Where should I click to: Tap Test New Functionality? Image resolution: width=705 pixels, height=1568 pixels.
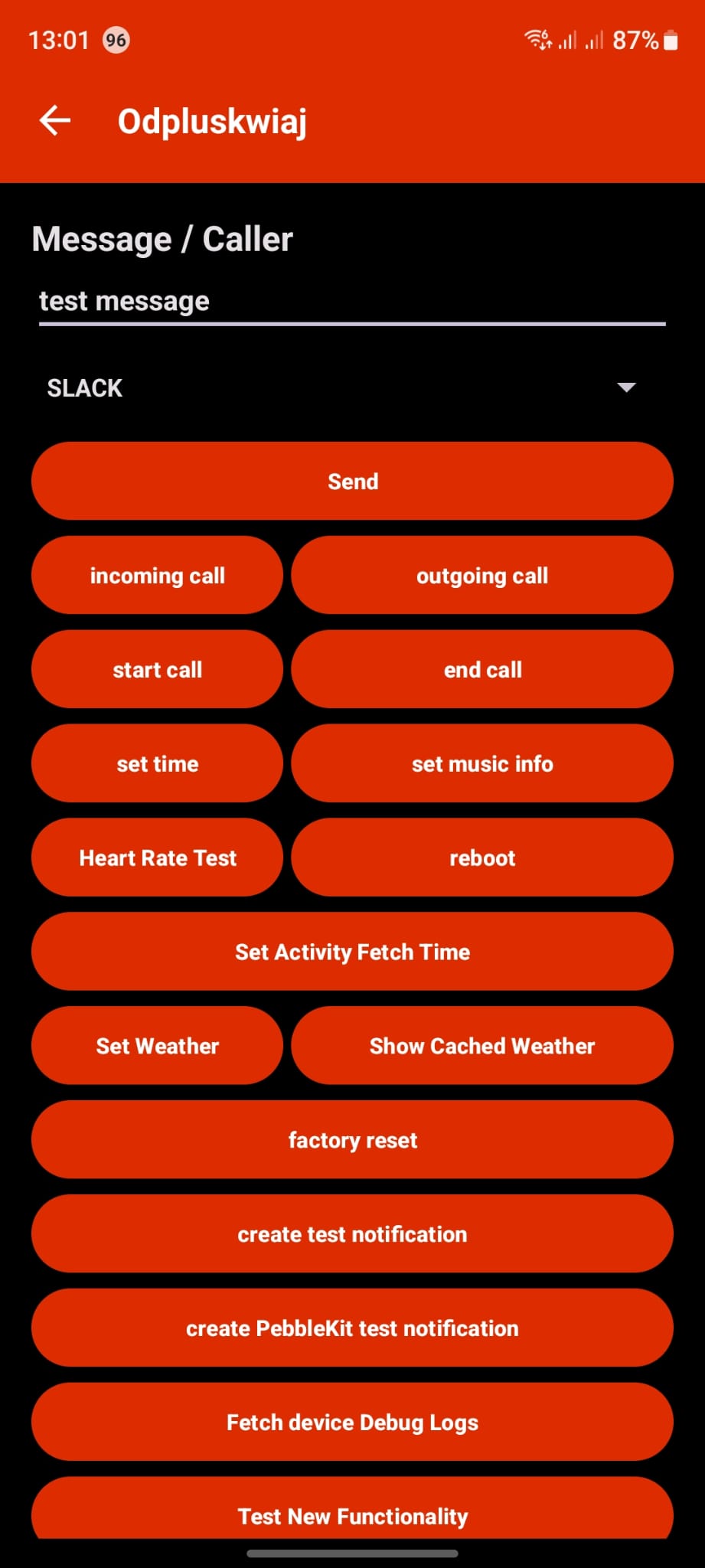[x=352, y=1510]
